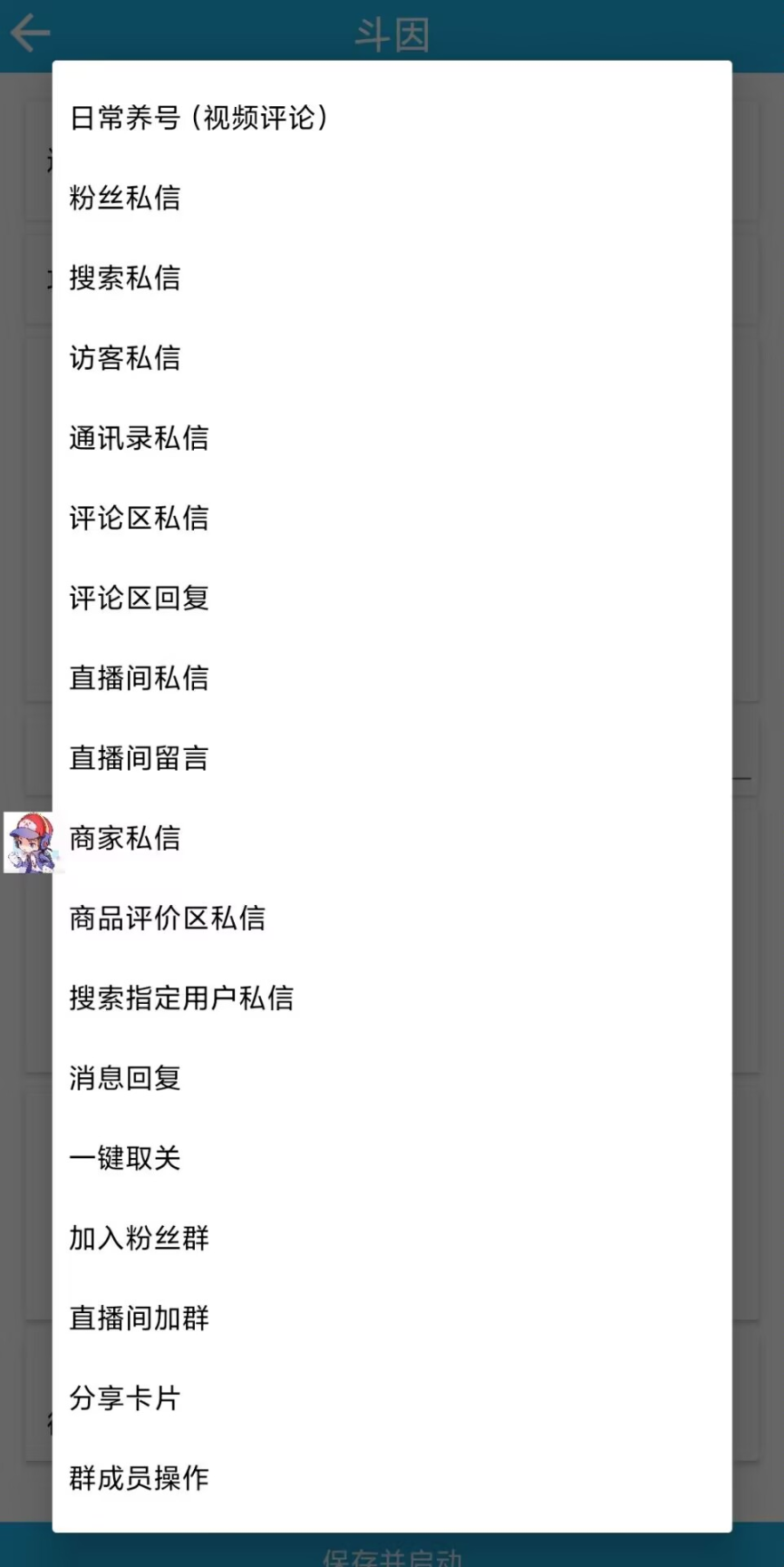The height and width of the screenshot is (1567, 784).
Task: Choose 一键取关 from the list
Action: click(125, 1158)
